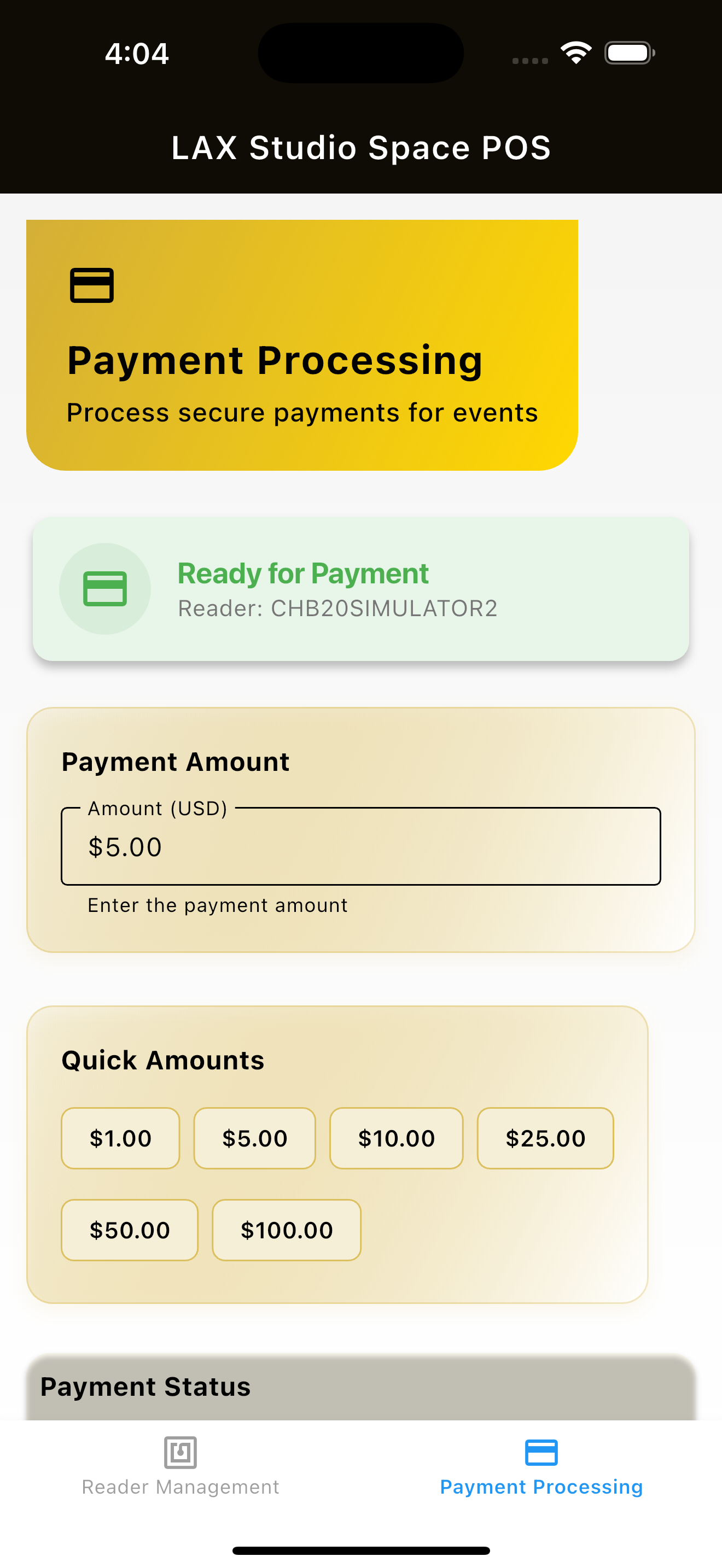This screenshot has width=722, height=1568.
Task: Use the $100.00 quick amount
Action: 286,1230
